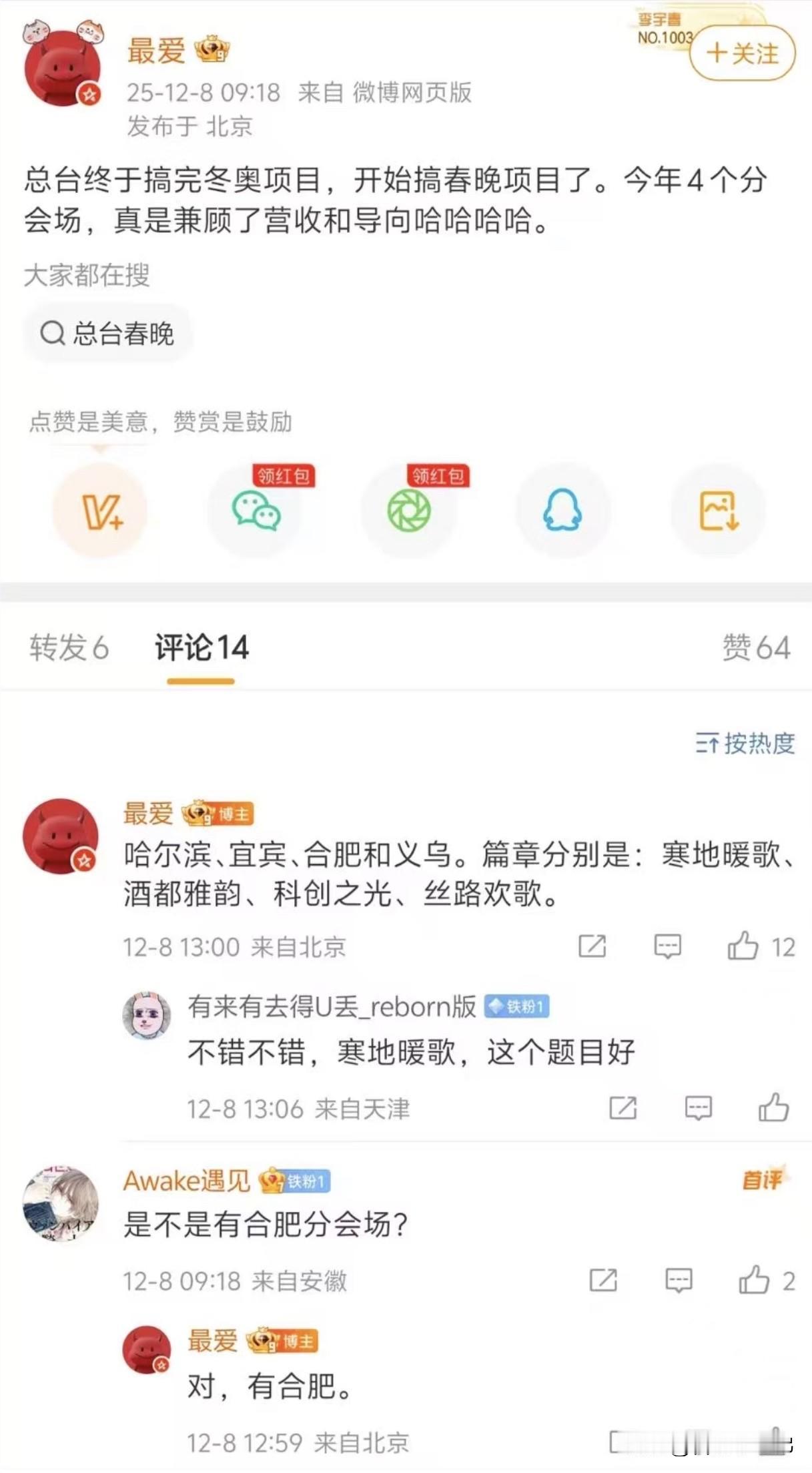Search the 总台春晚 suggestion
The height and width of the screenshot is (1473, 812).
point(109,334)
